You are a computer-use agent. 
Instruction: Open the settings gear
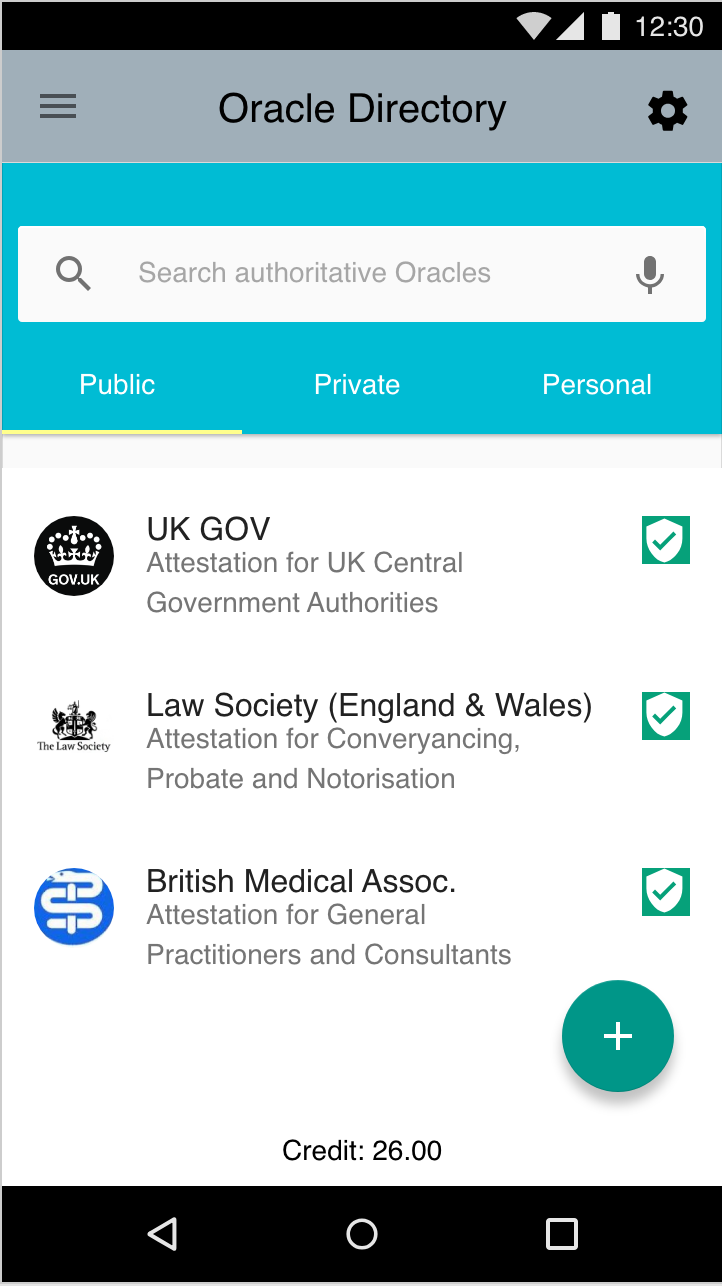coord(667,110)
